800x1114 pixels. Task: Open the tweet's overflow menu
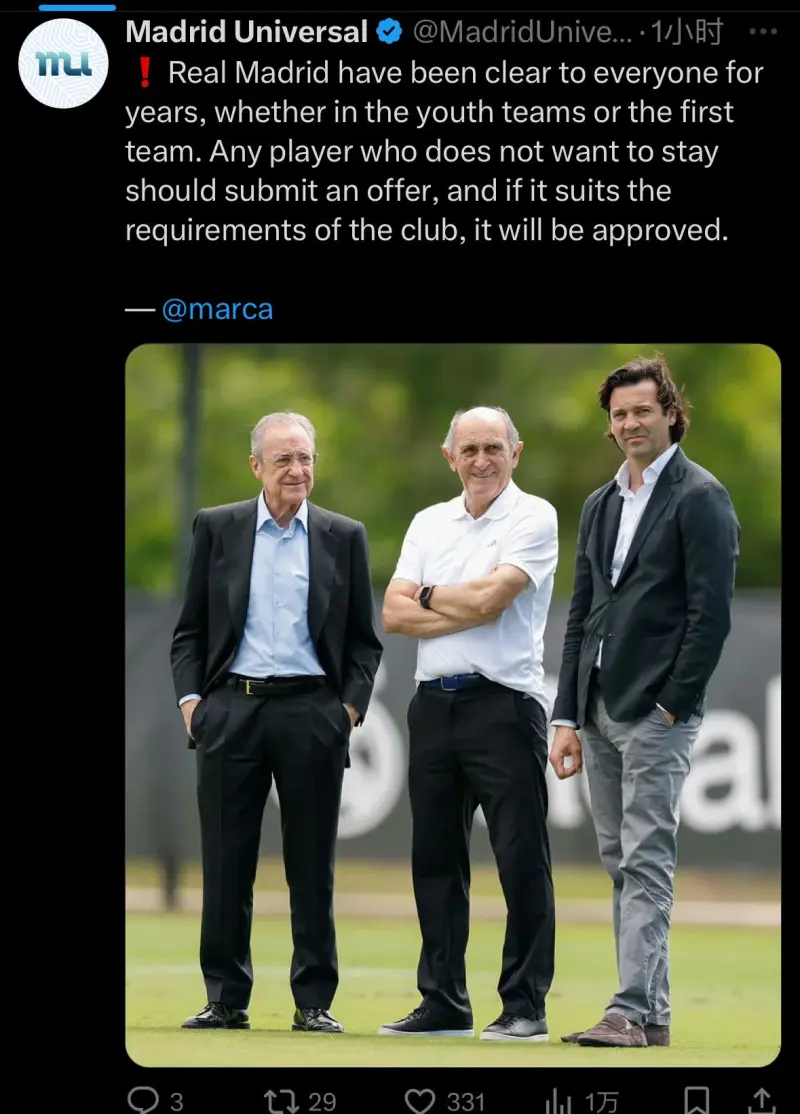pyautogui.click(x=763, y=32)
